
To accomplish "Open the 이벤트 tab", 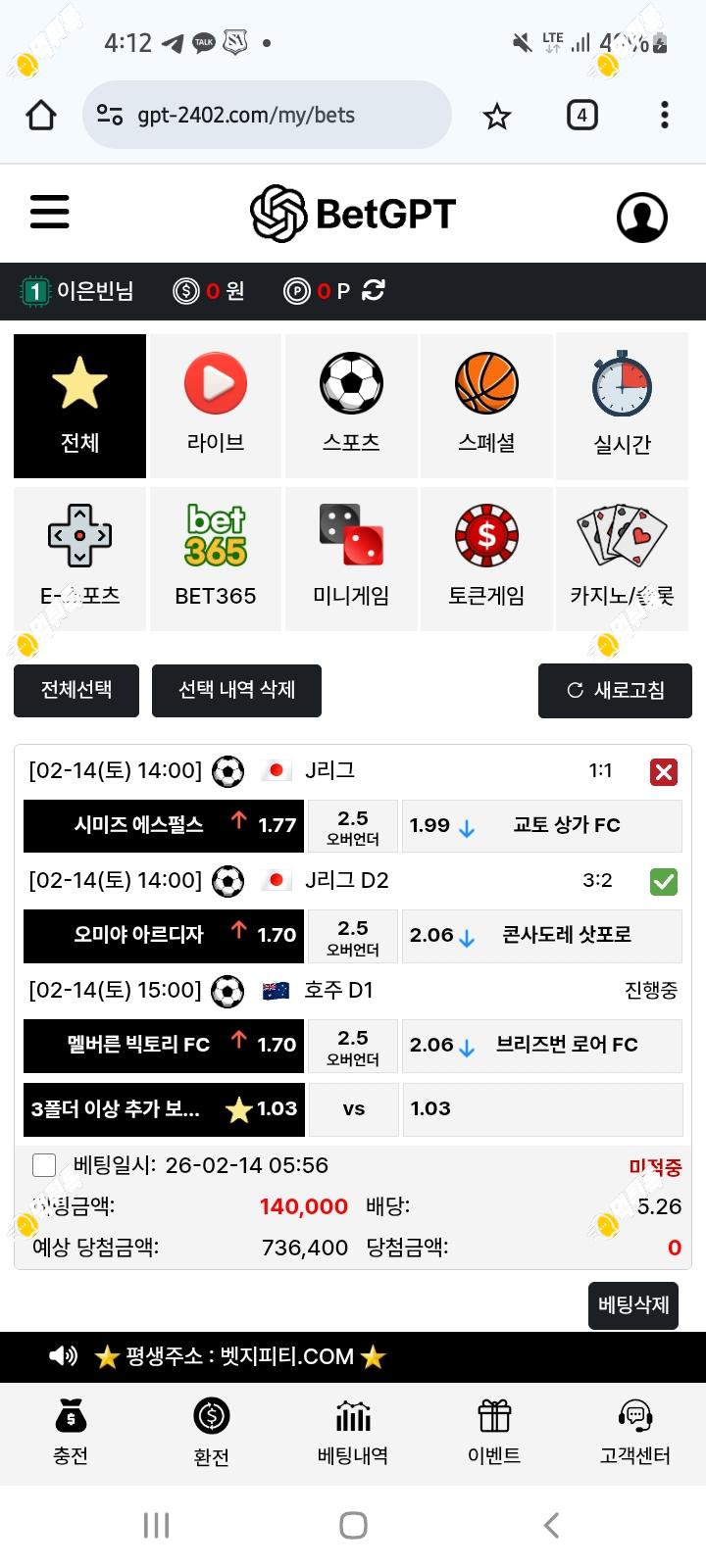I will pyautogui.click(x=494, y=1433).
